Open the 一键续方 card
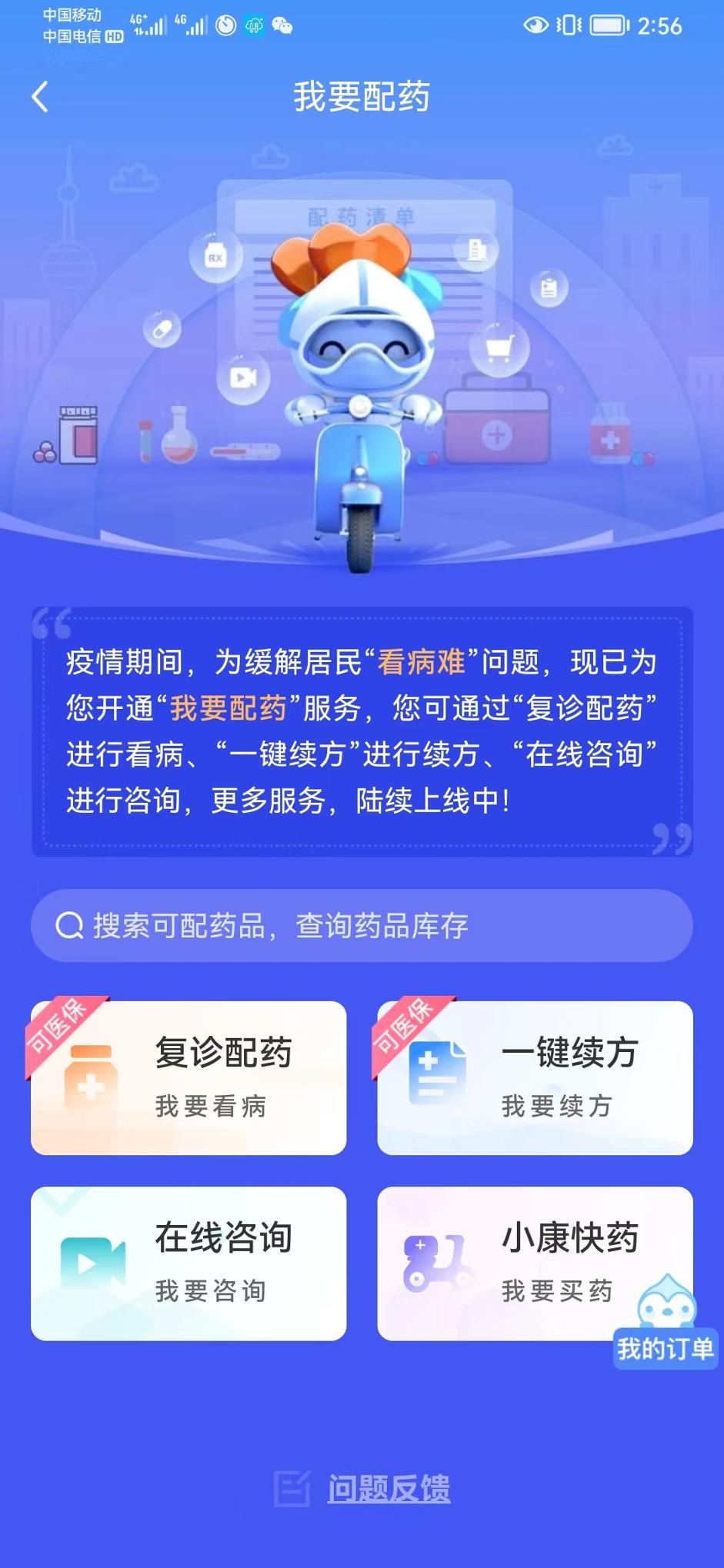This screenshot has width=724, height=1568. click(535, 1077)
